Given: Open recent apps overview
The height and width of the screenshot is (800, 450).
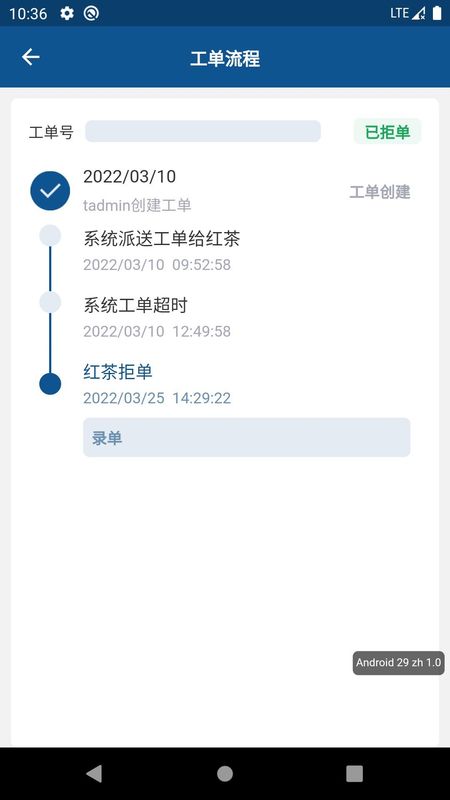Looking at the screenshot, I should point(355,773).
